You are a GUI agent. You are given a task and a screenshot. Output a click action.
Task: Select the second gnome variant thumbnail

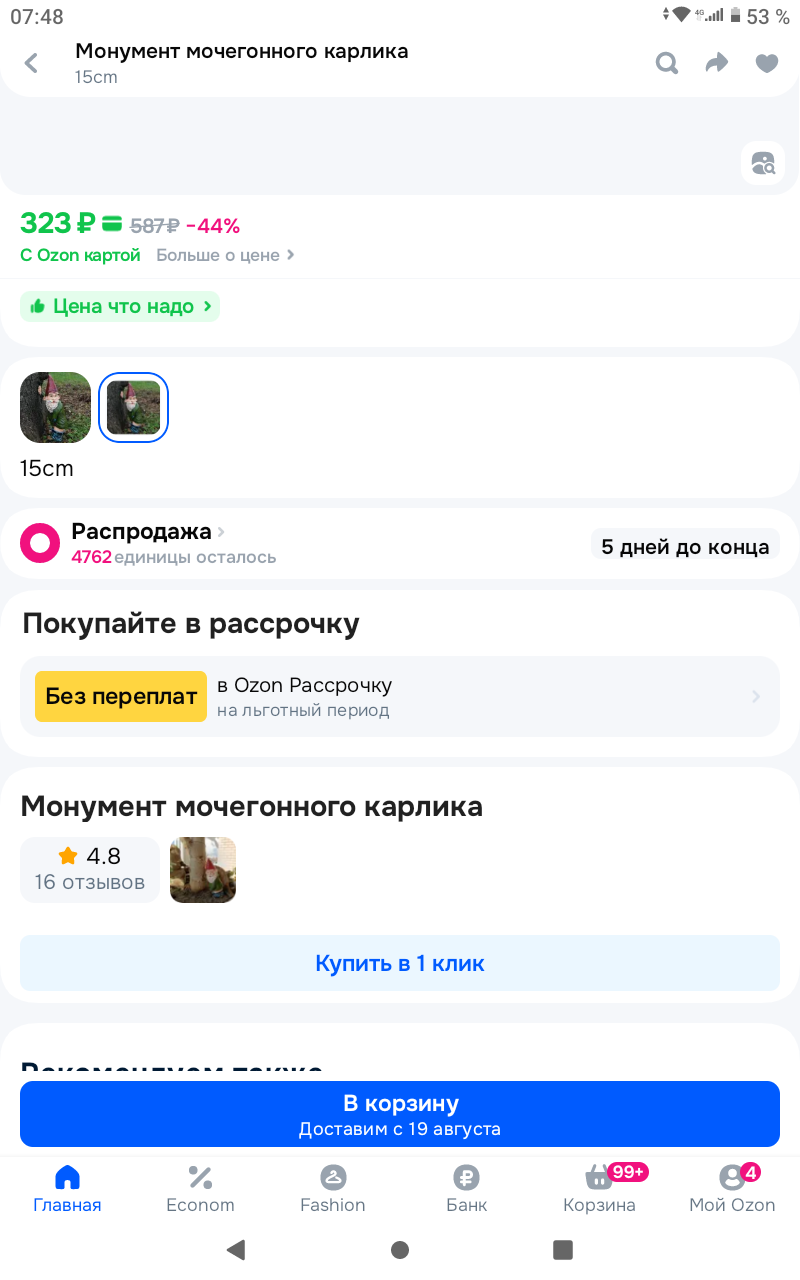click(x=133, y=408)
